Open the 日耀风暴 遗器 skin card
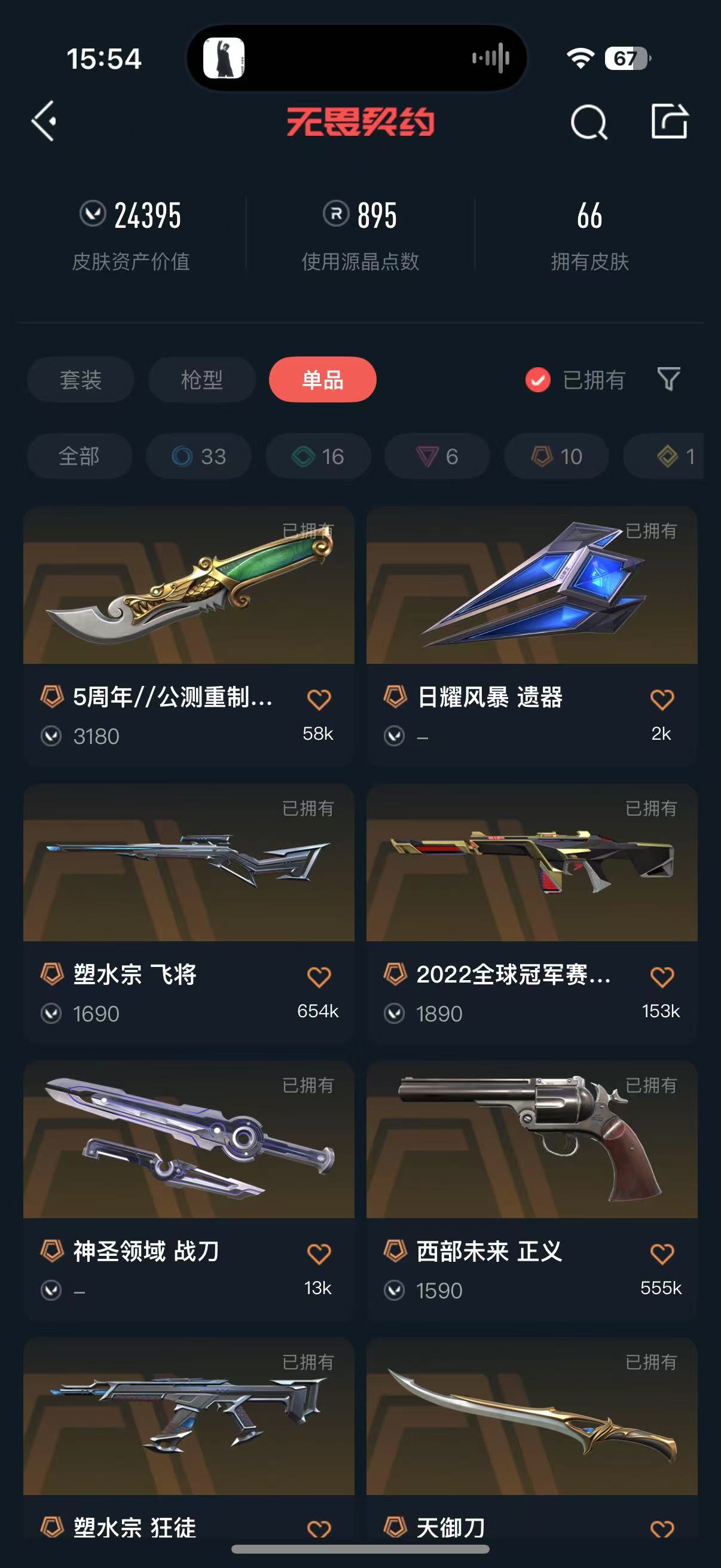Image resolution: width=721 pixels, height=1568 pixels. pos(531,636)
